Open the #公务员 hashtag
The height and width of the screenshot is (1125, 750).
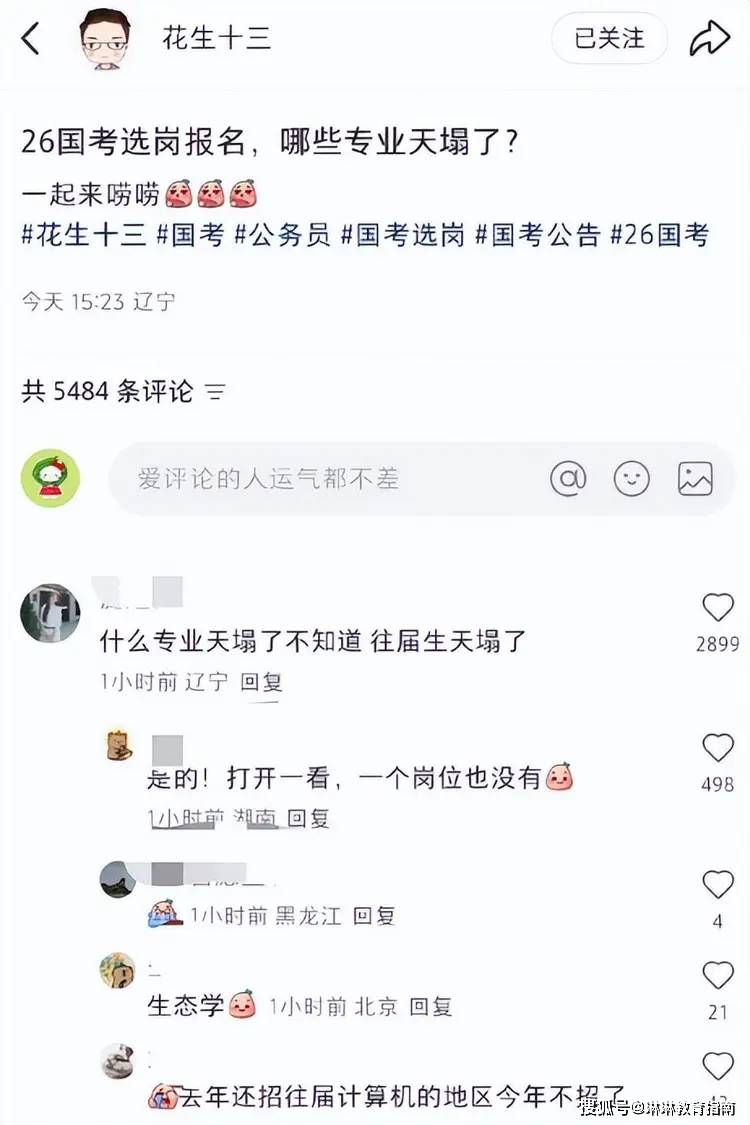(282, 235)
